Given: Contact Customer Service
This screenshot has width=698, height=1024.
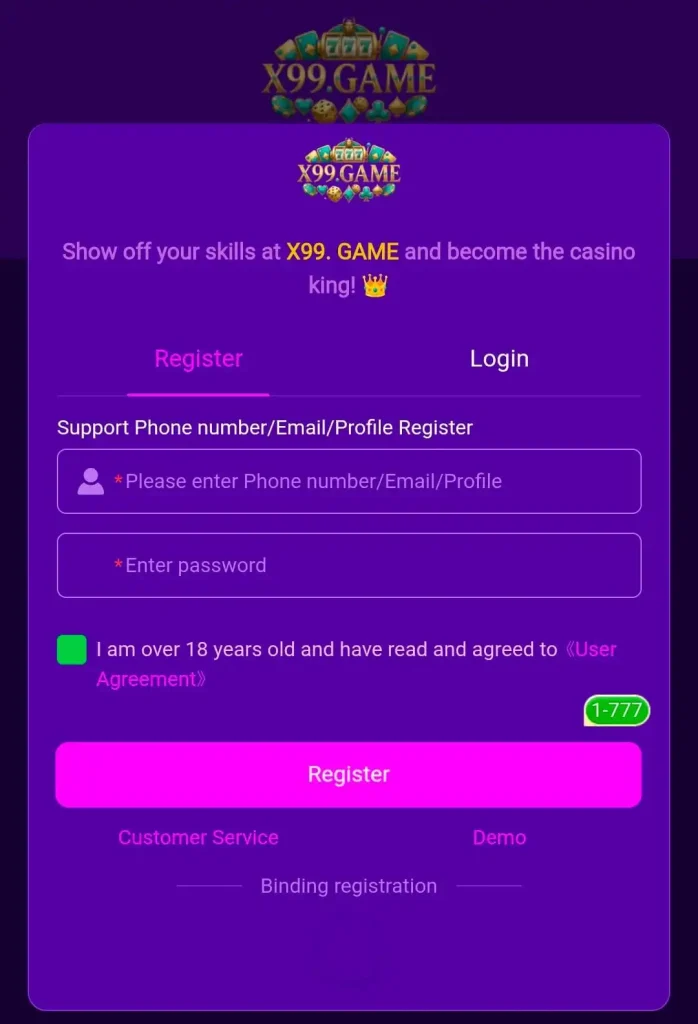Looking at the screenshot, I should 198,837.
